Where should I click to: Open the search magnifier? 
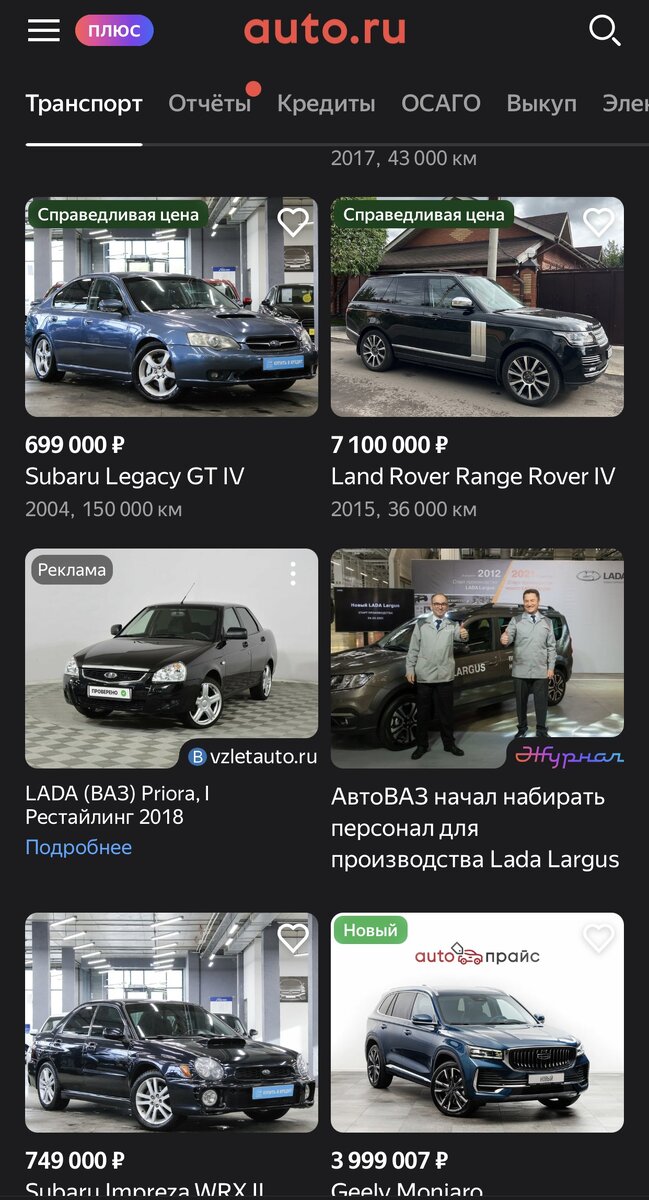pos(604,30)
